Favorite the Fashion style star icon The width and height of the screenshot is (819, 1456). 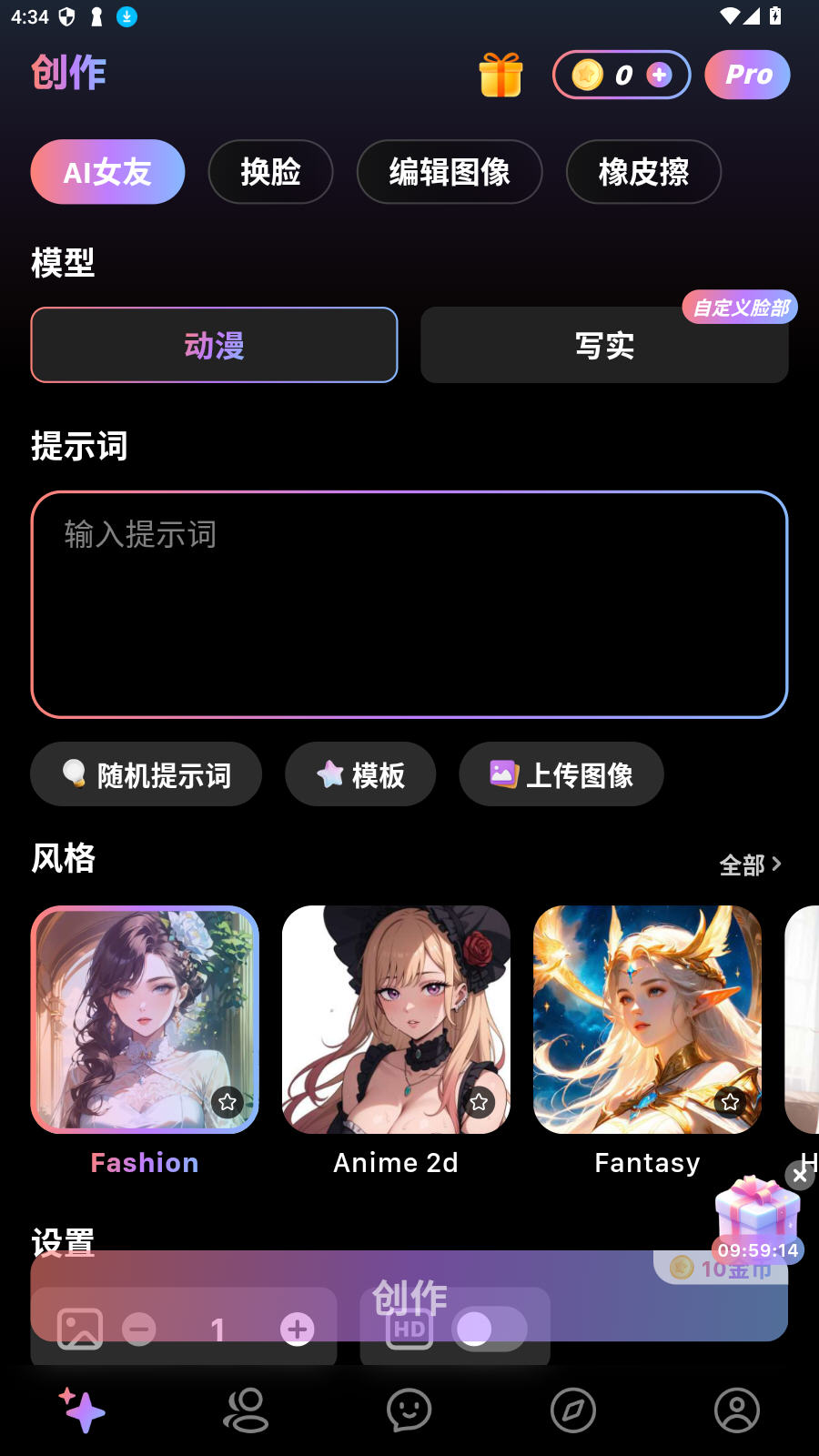(x=227, y=1102)
